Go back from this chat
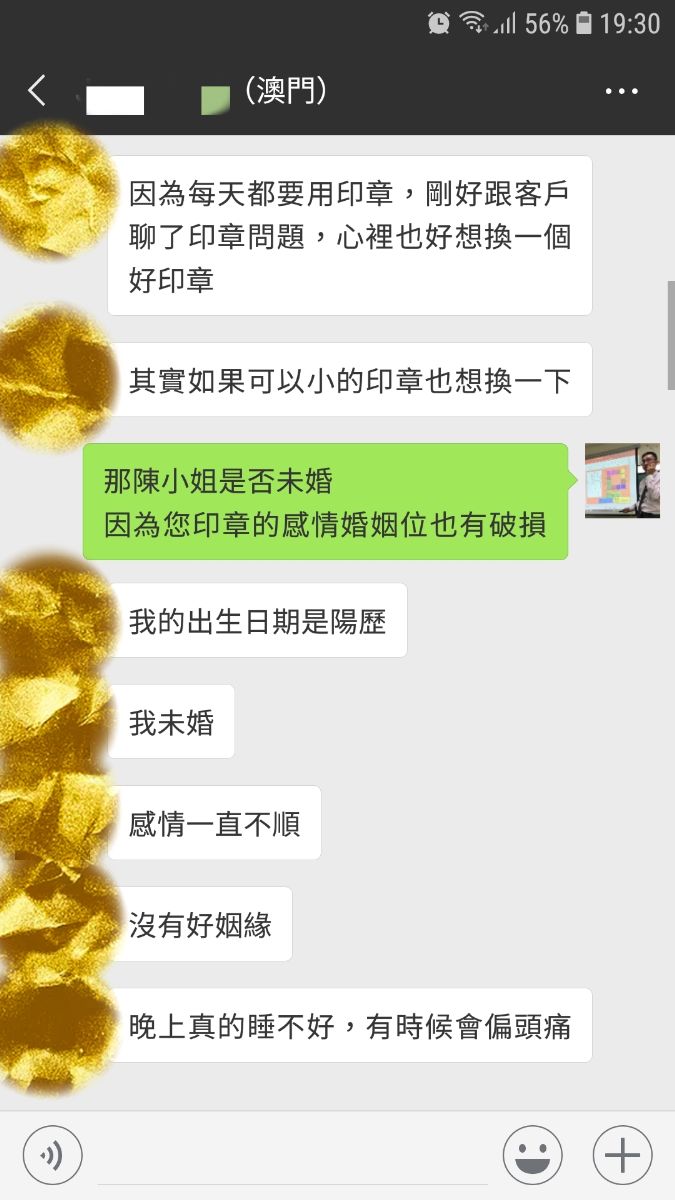The image size is (675, 1200). 37,91
